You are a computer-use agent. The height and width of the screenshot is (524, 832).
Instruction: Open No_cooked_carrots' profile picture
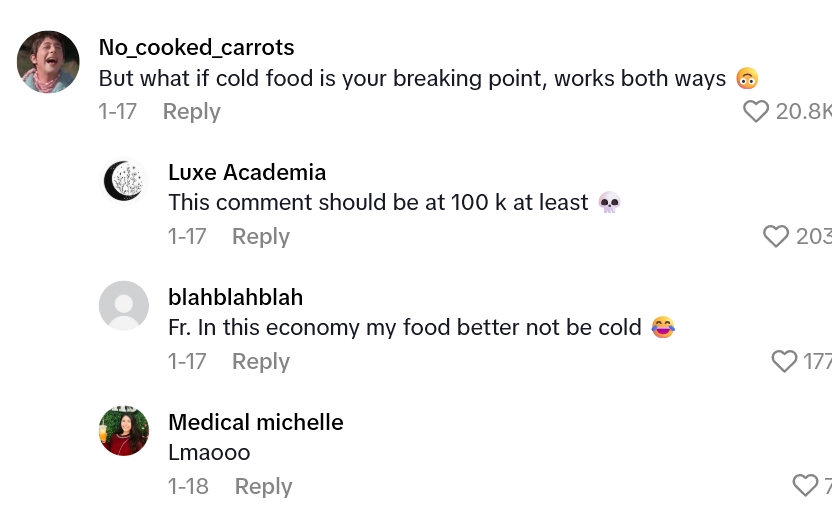pos(48,62)
